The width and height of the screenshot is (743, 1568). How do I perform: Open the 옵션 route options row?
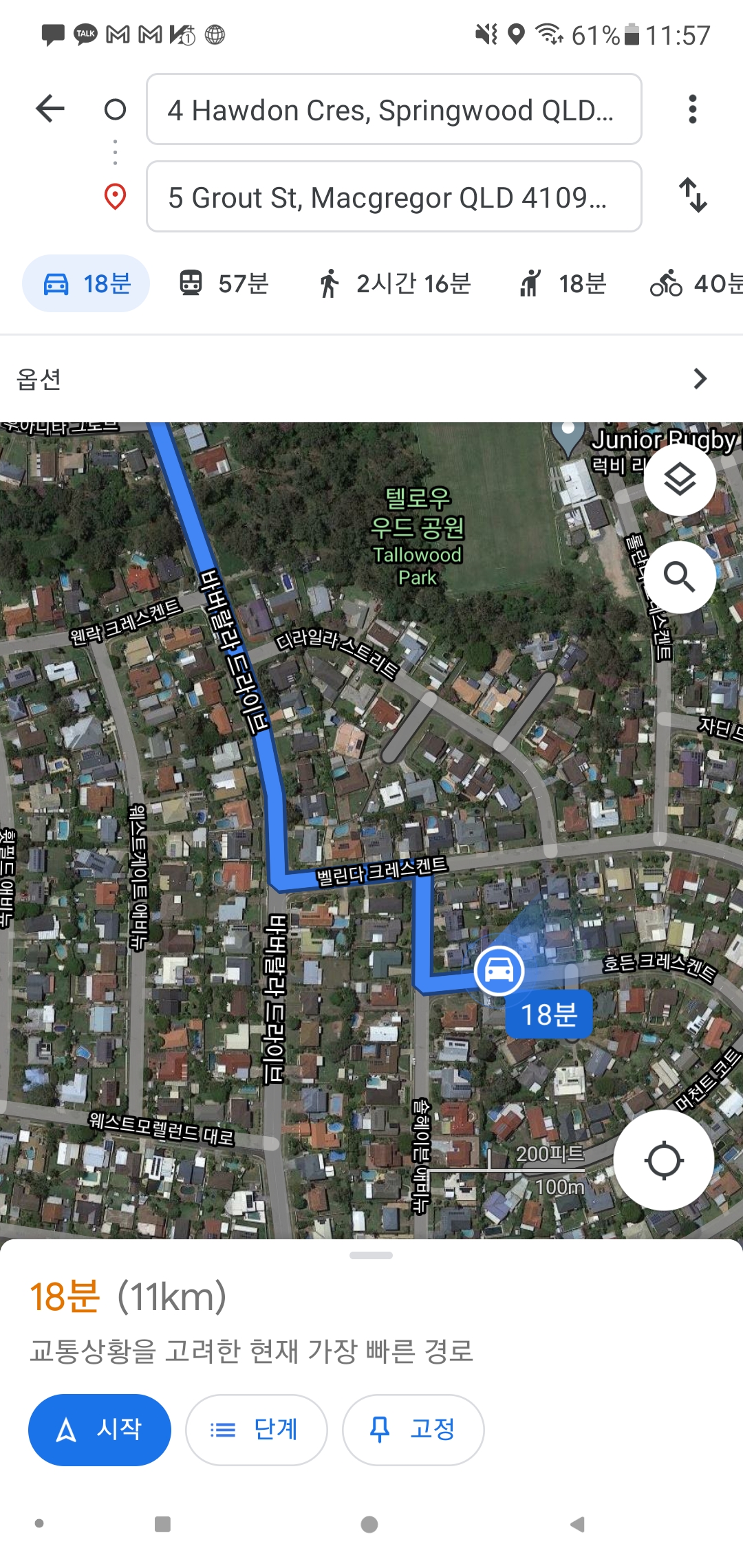(371, 379)
